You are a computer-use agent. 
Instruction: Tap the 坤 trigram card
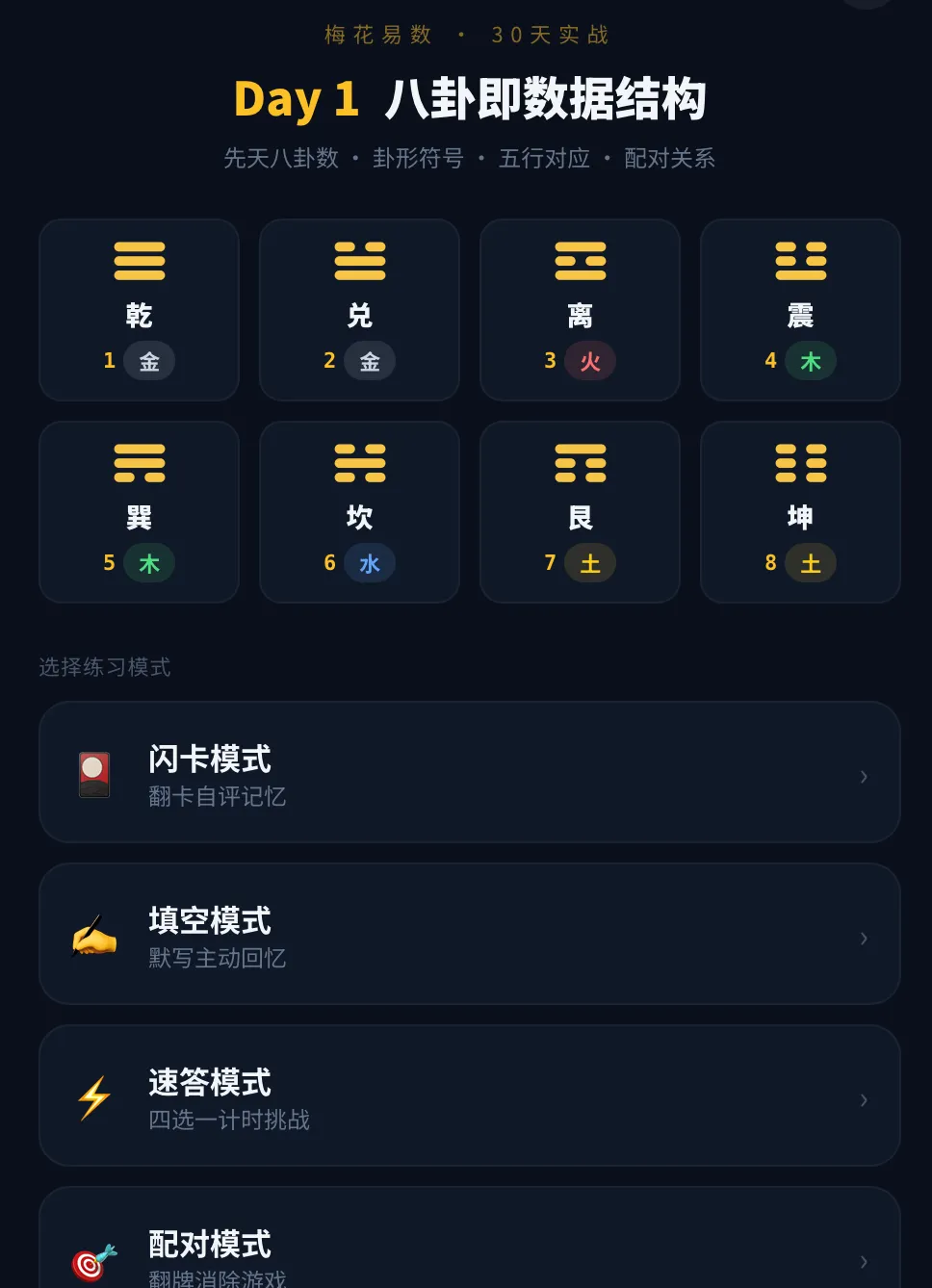pos(800,512)
